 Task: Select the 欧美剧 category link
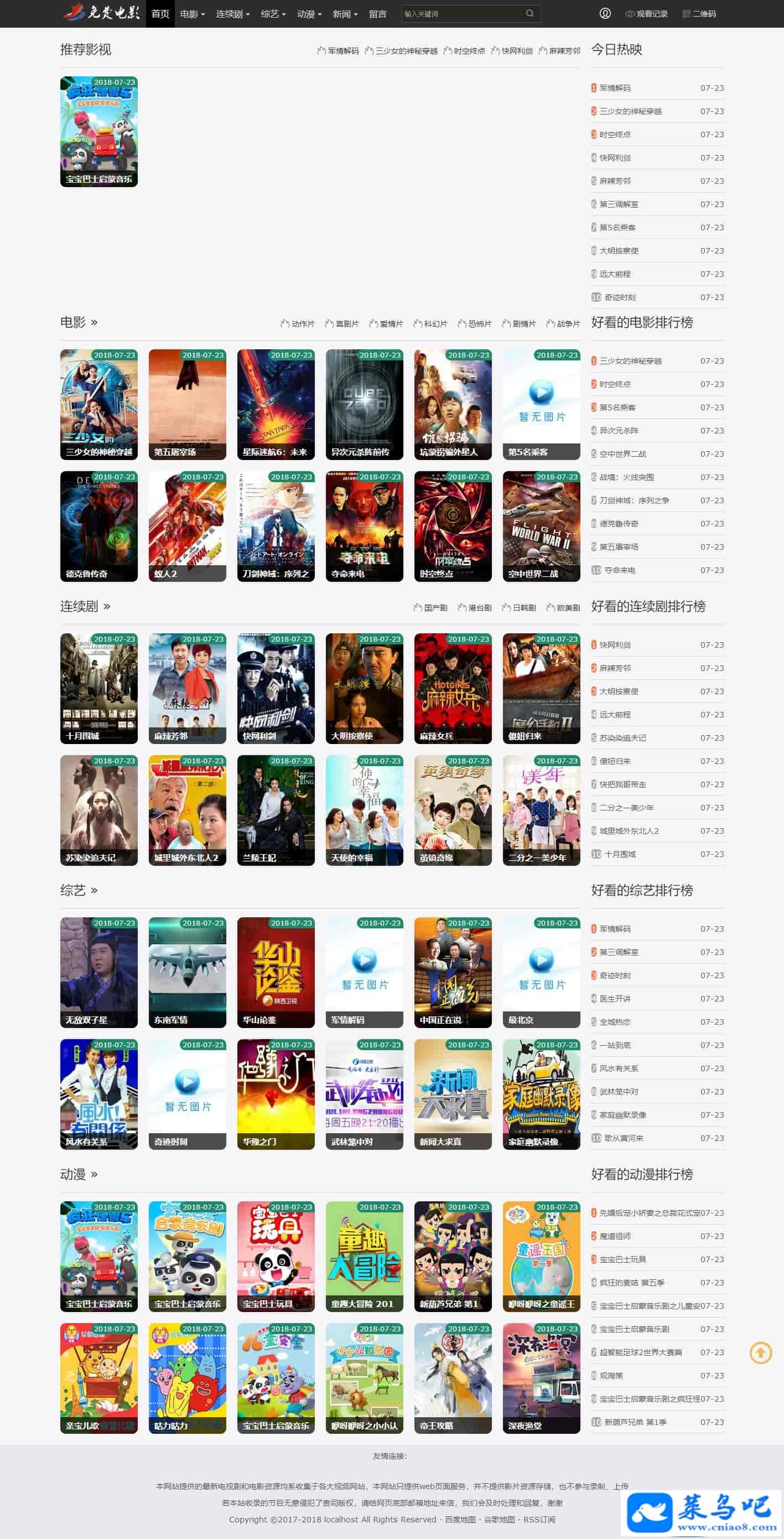pyautogui.click(x=563, y=608)
